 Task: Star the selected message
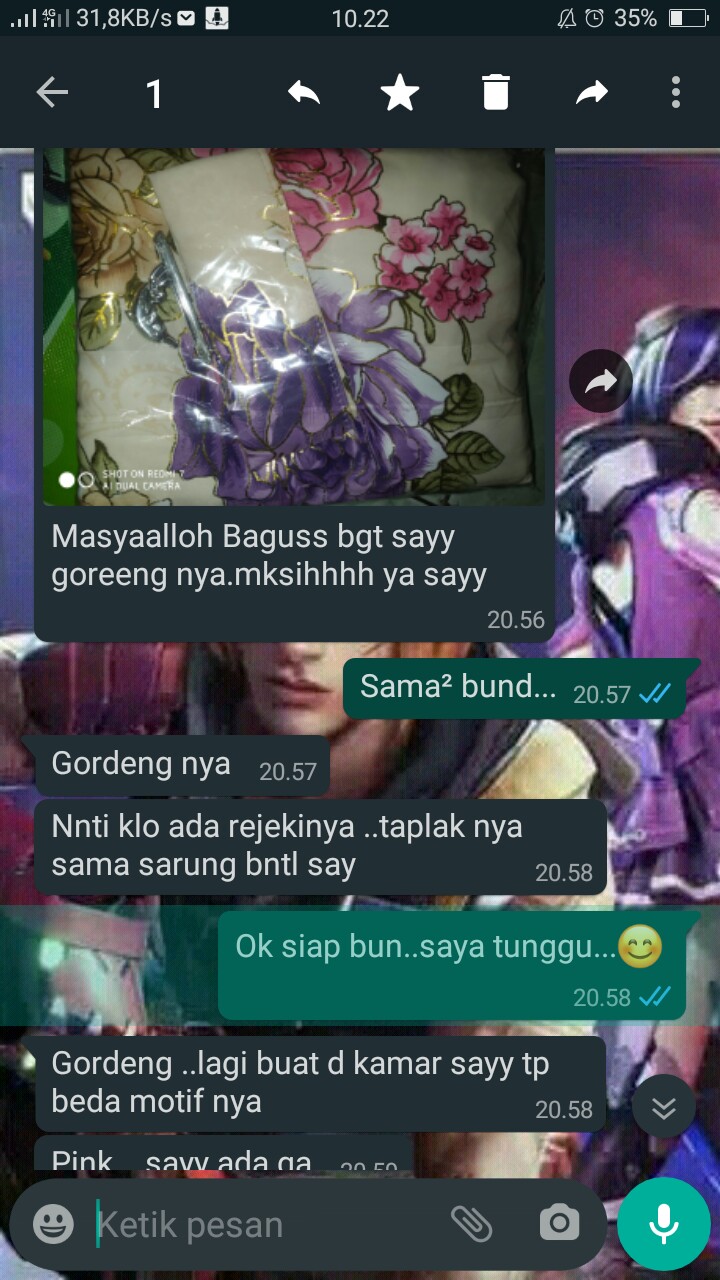pyautogui.click(x=400, y=94)
